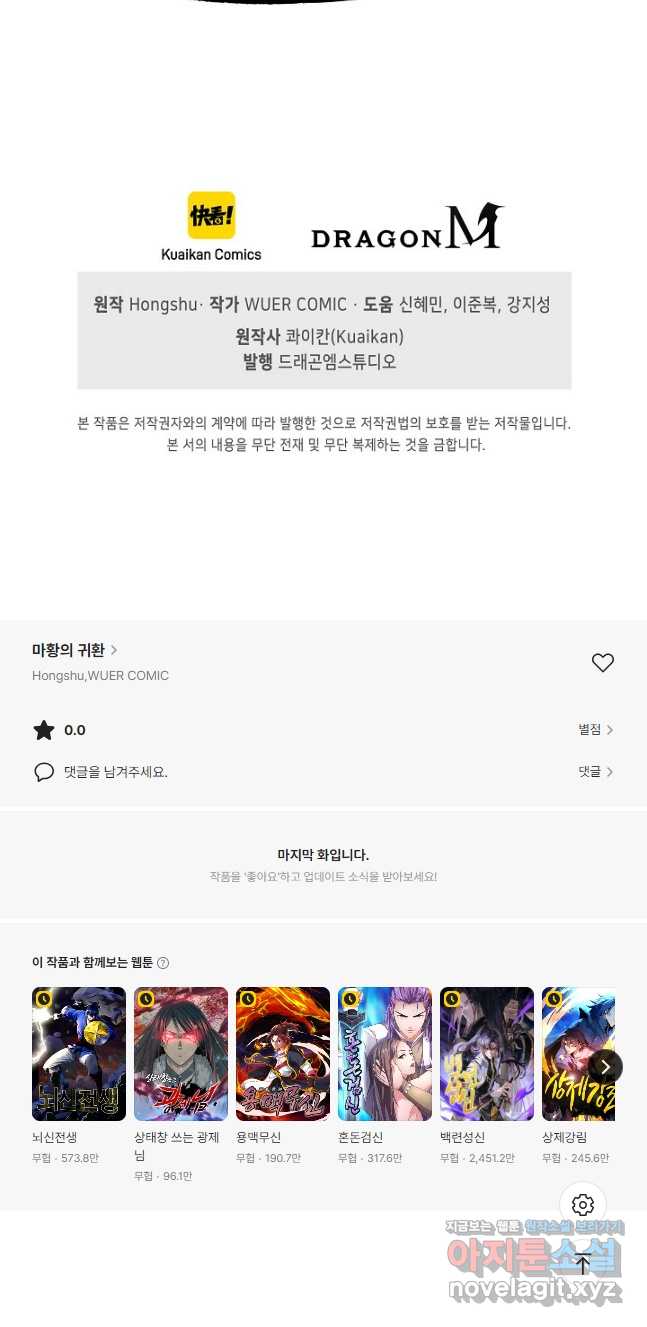The height and width of the screenshot is (1327, 647).
Task: Open the 뇌신전생 webtoon
Action: [79, 1054]
